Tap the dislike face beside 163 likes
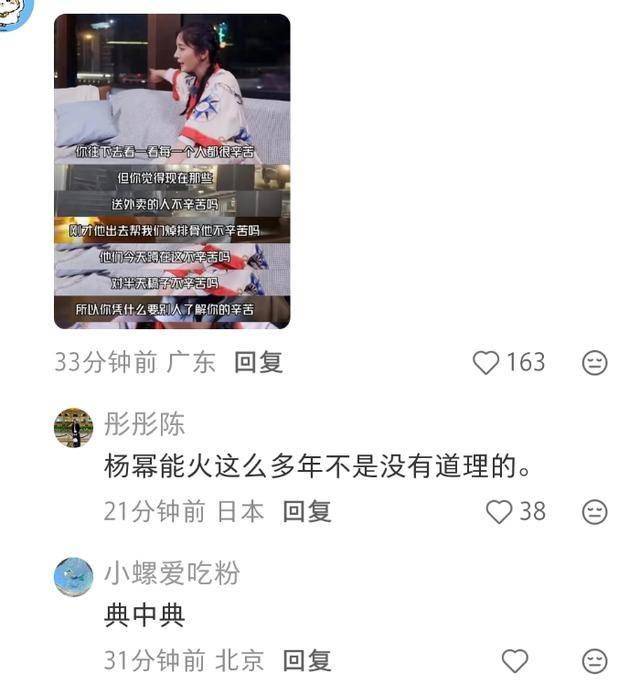The width and height of the screenshot is (640, 684). click(x=595, y=362)
